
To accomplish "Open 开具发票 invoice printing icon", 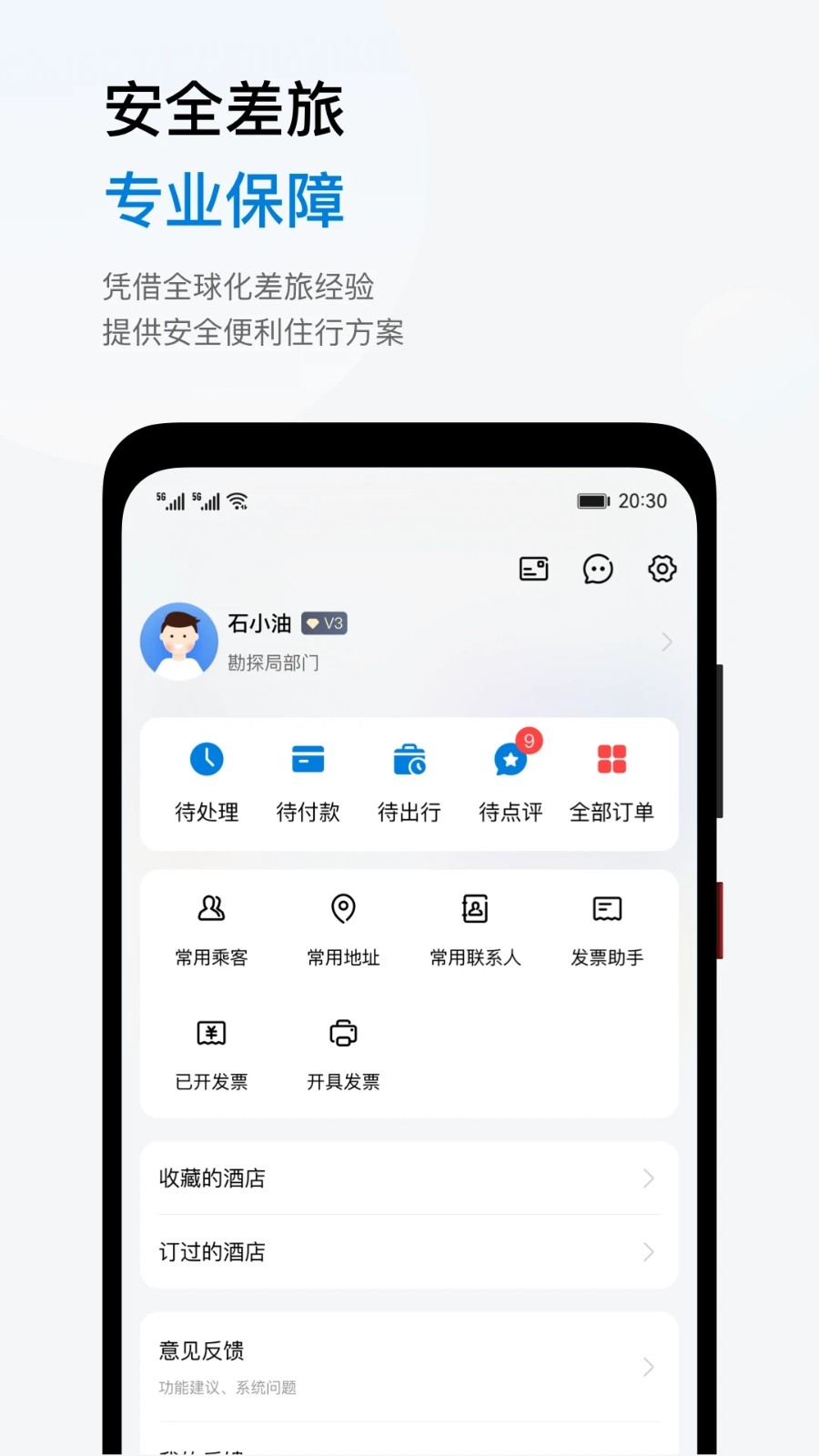I will pos(342,1051).
